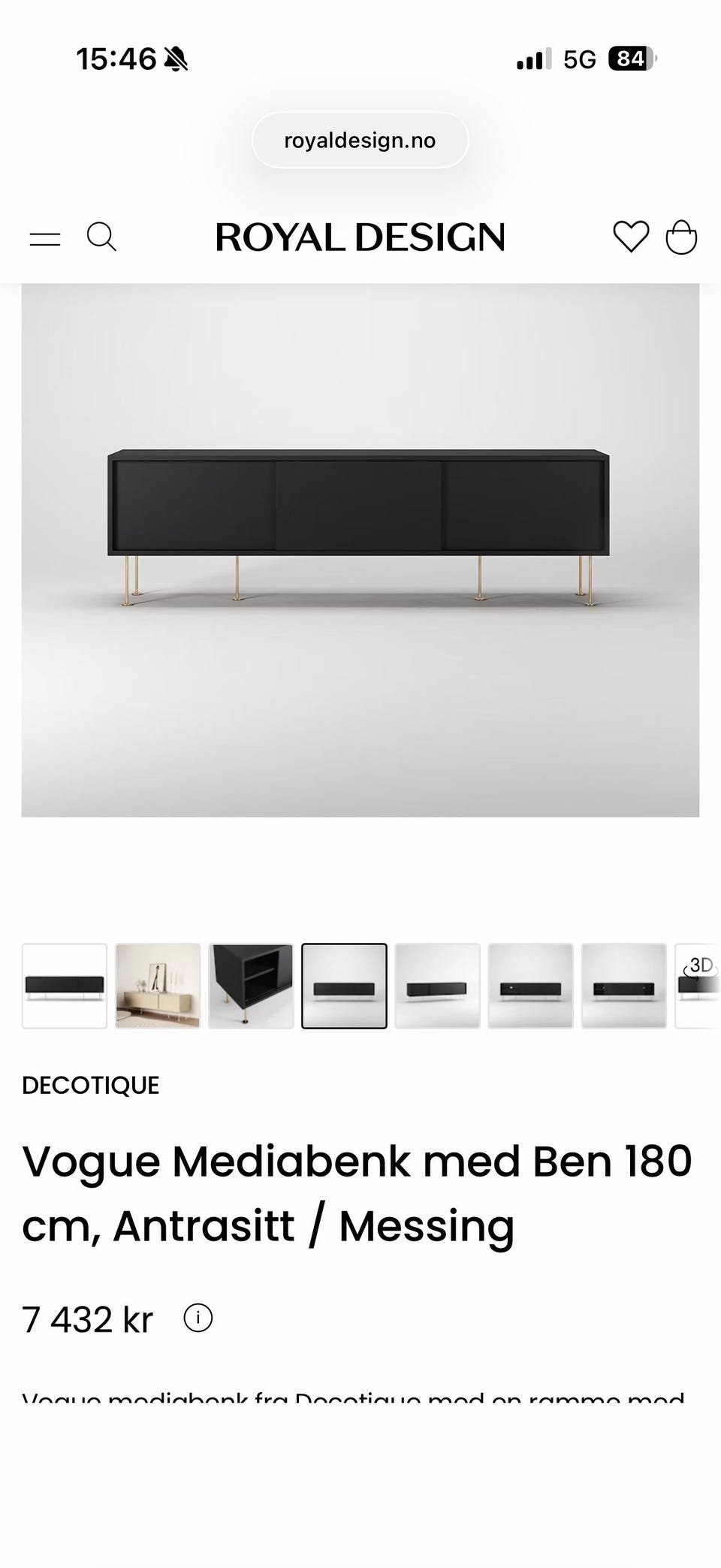Select the first thumbnail with white background
This screenshot has height=1568, width=721.
(65, 986)
